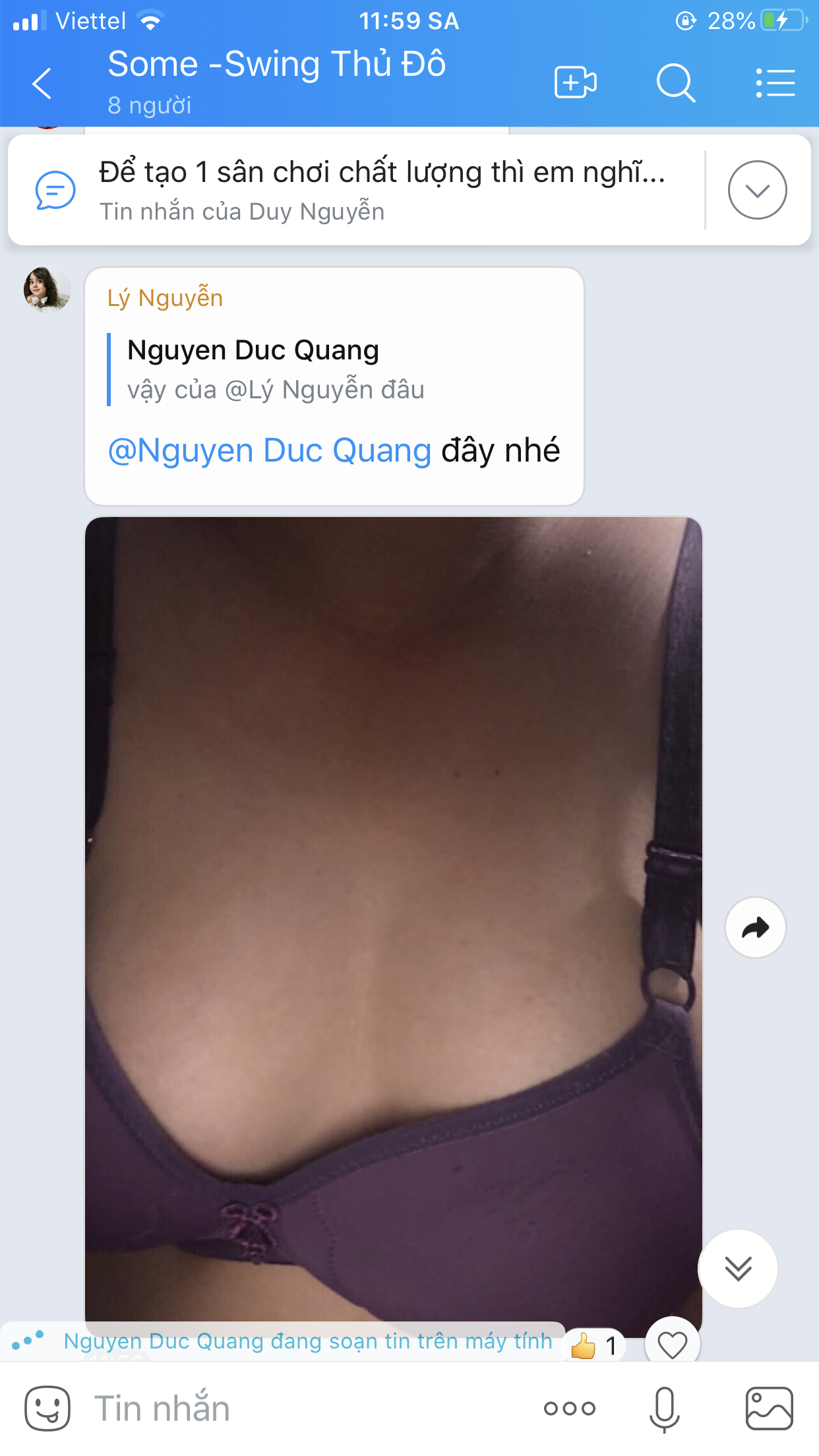The width and height of the screenshot is (819, 1456).
Task: Open more attachment options
Action: [570, 1409]
